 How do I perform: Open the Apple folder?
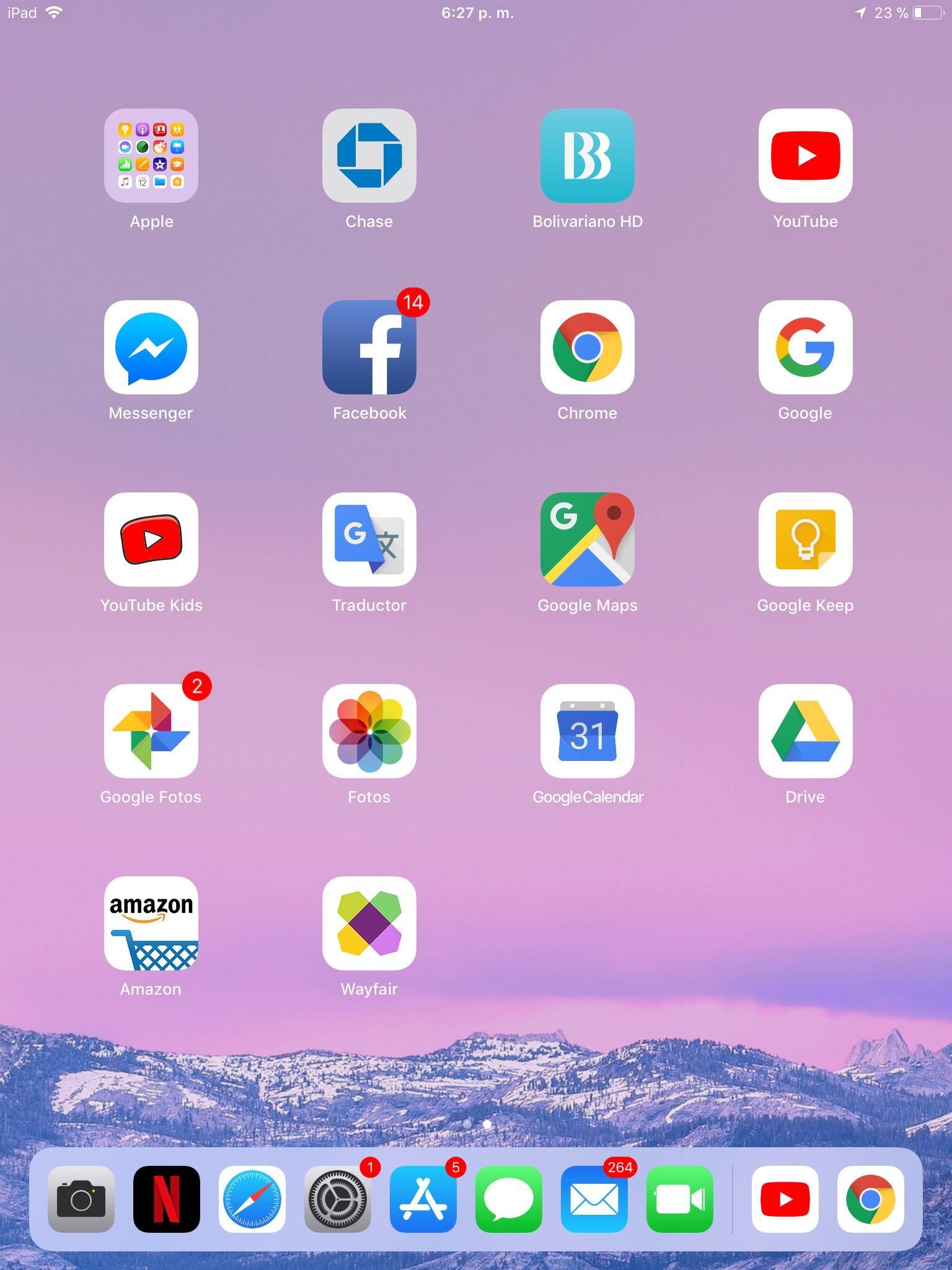pyautogui.click(x=151, y=156)
